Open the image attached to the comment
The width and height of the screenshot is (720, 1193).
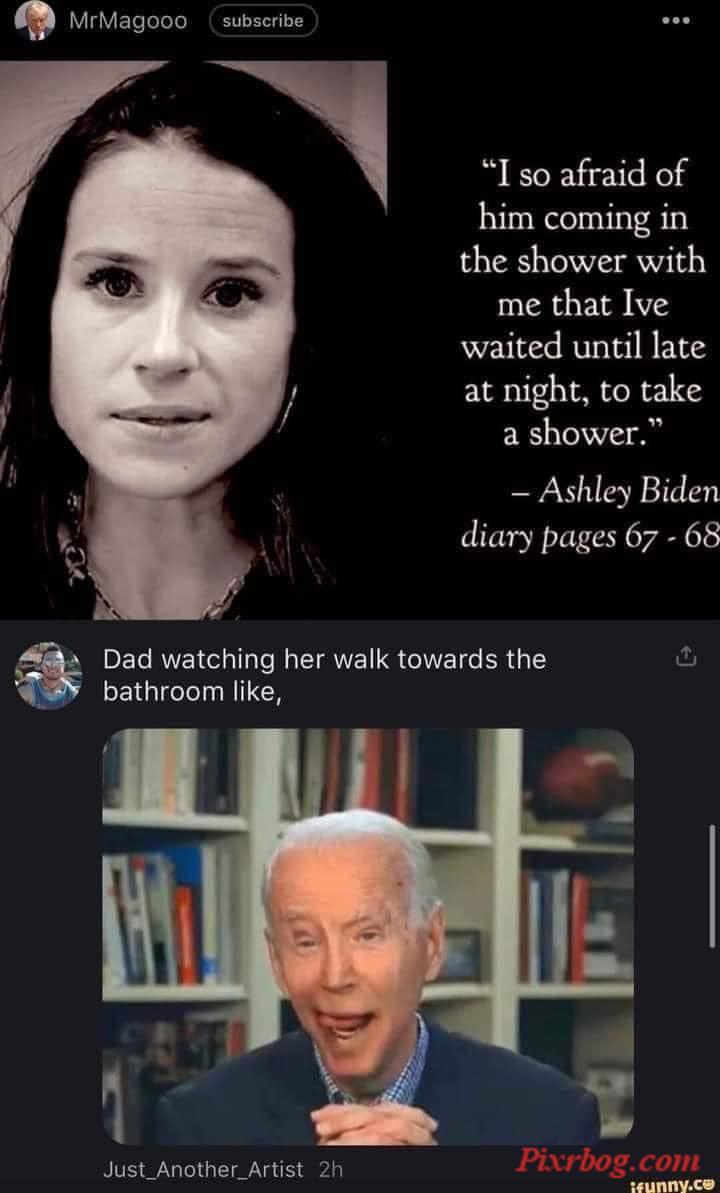point(368,936)
